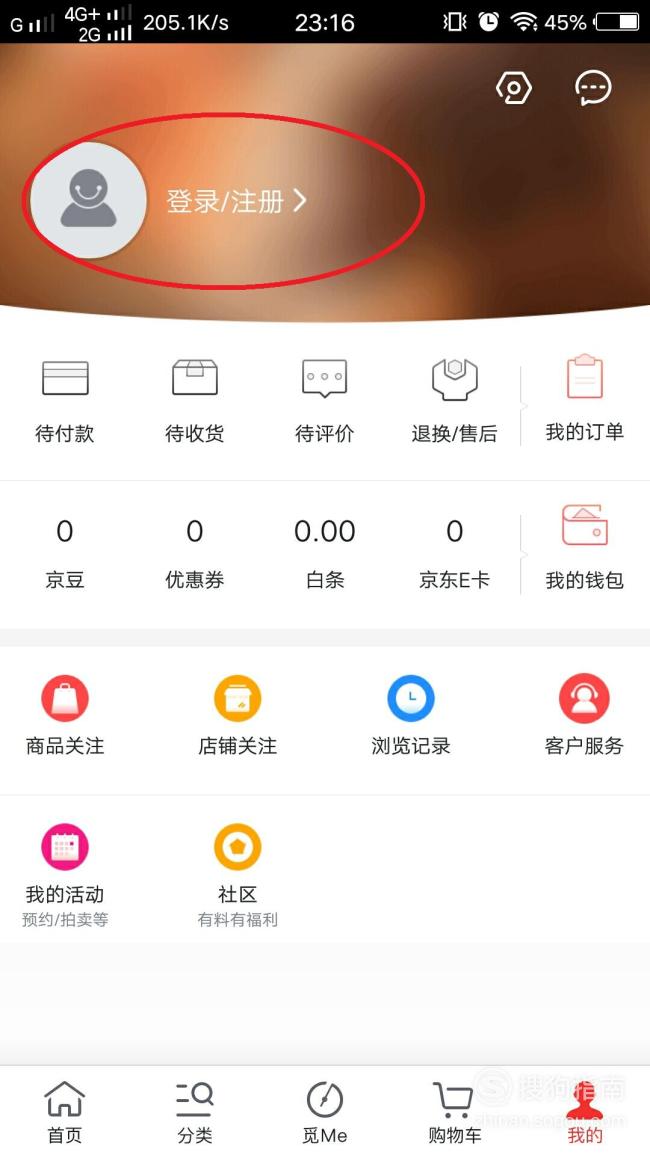The image size is (650, 1155).
Task: Tap the gray default profile avatar
Action: coord(88,200)
